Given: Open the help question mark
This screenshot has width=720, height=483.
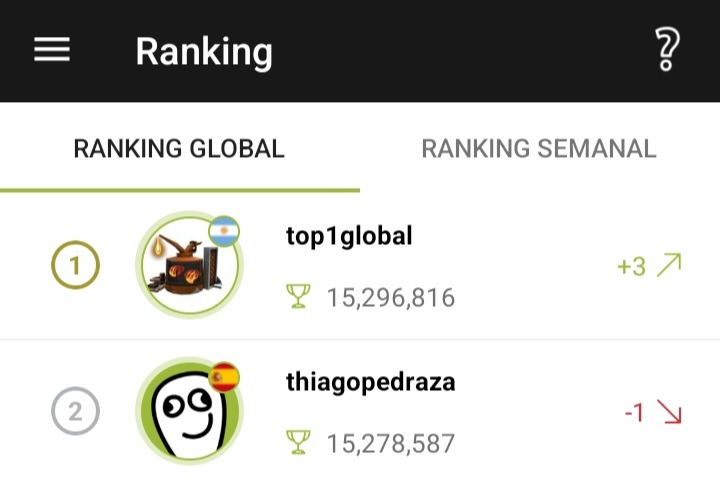Looking at the screenshot, I should point(667,50).
